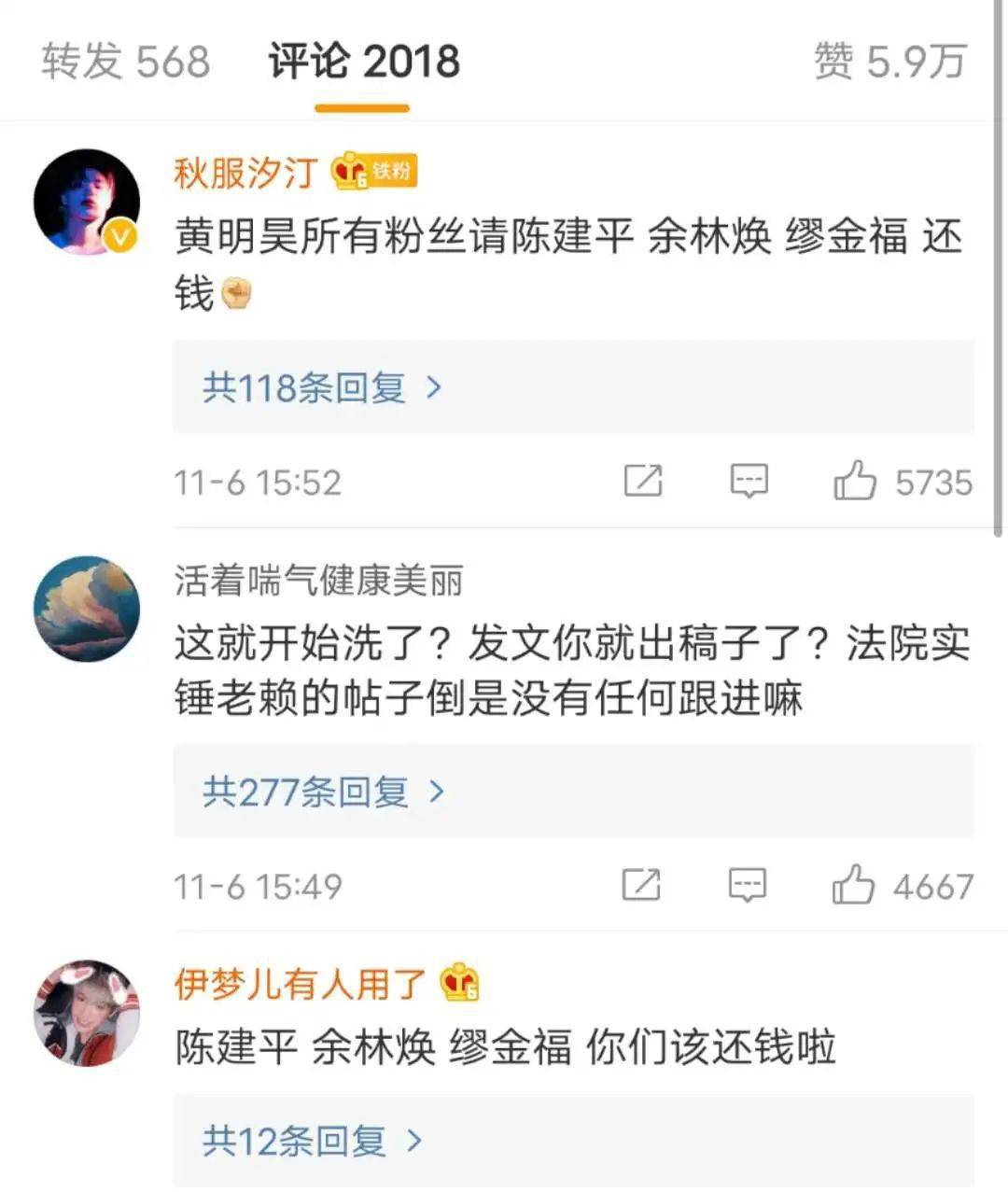
Task: Repost the comment posted at 11-6 15:52
Action: pyautogui.click(x=643, y=481)
